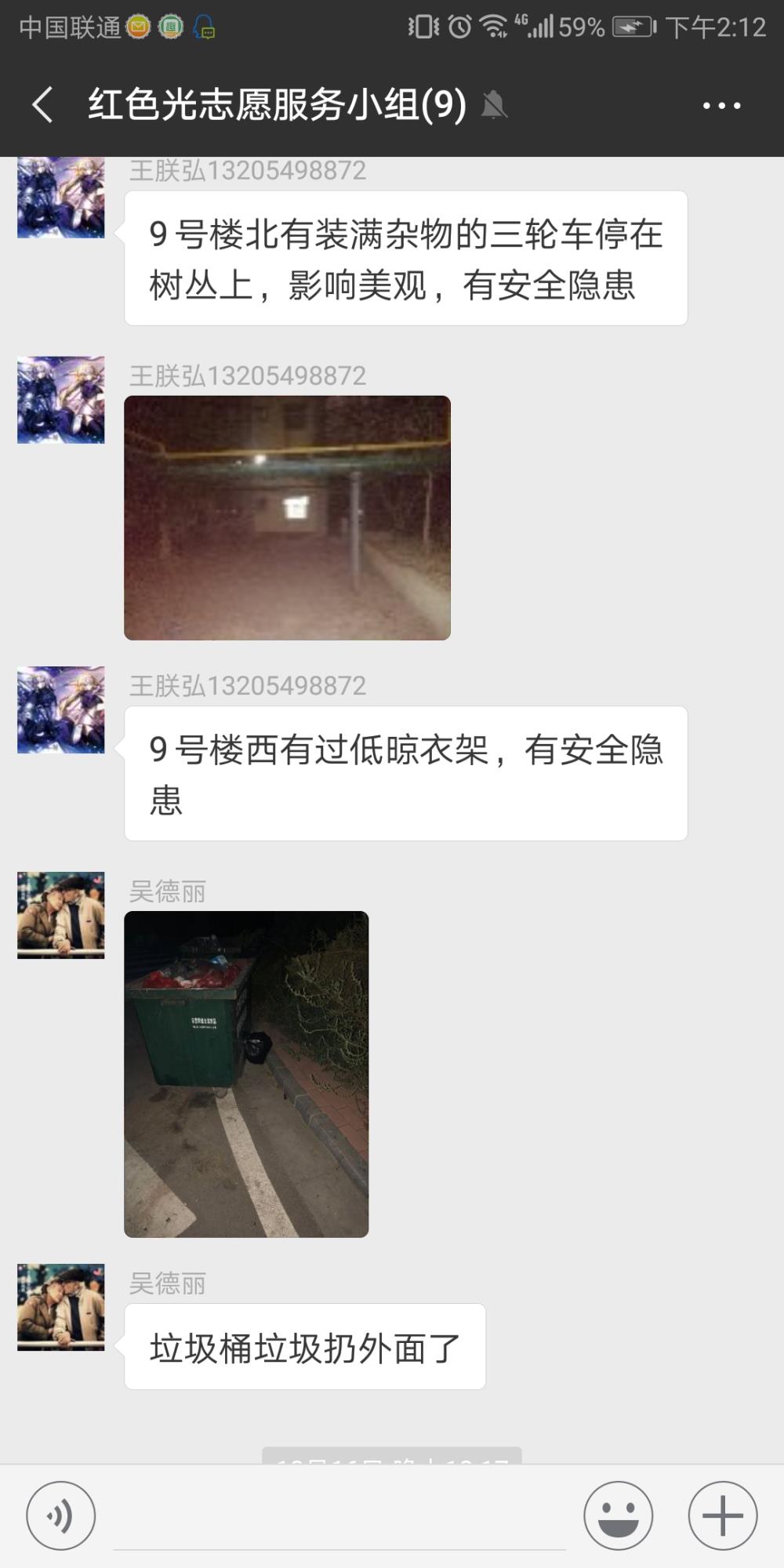
Task: Tap the message text input field
Action: tap(339, 1517)
